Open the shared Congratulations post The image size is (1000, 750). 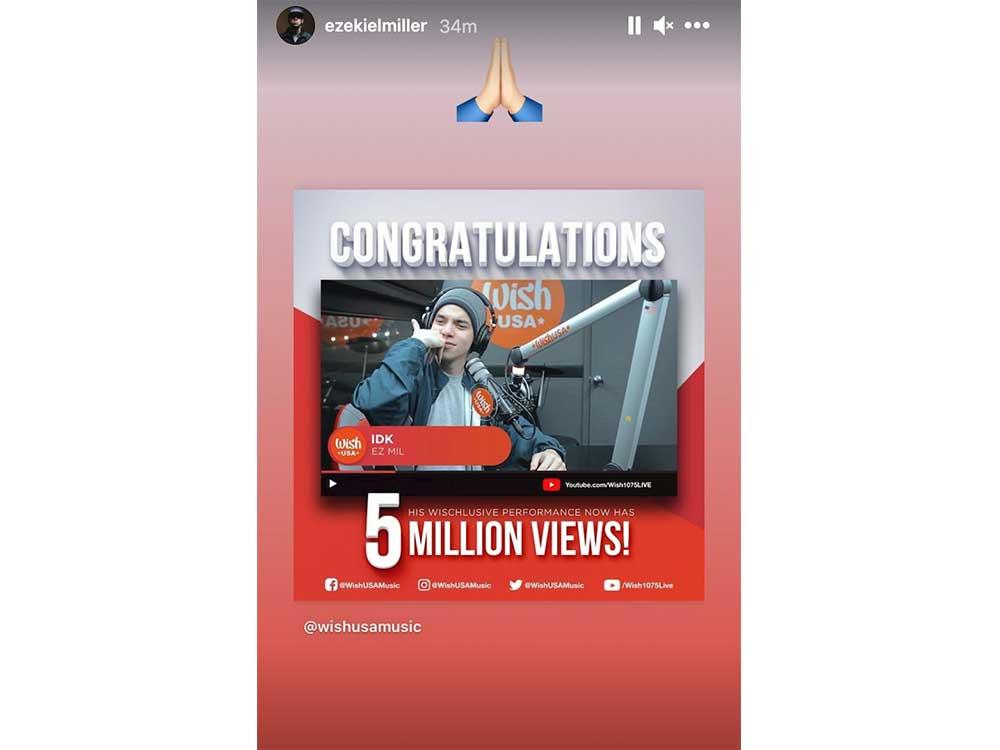[498, 395]
